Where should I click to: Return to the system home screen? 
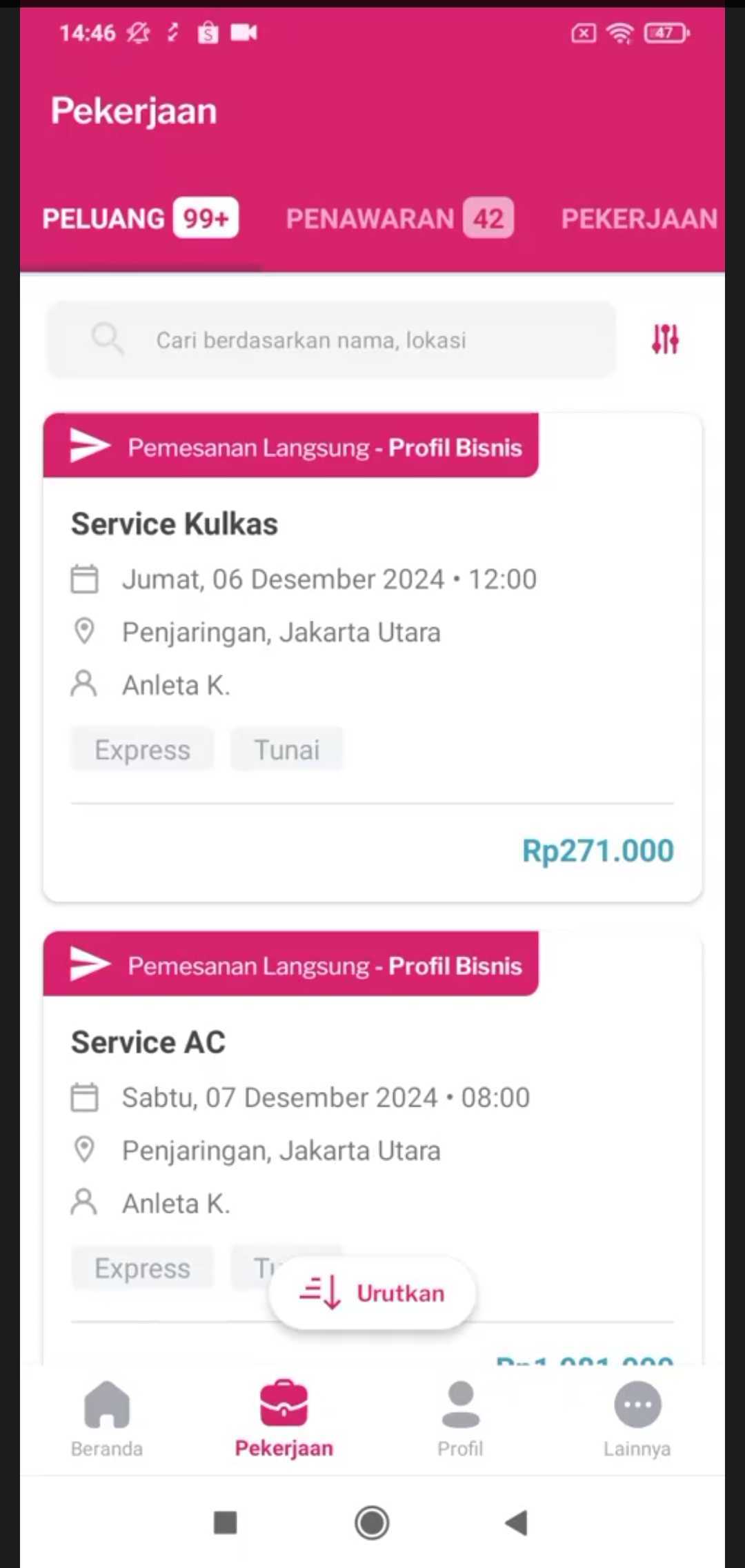tap(372, 1522)
